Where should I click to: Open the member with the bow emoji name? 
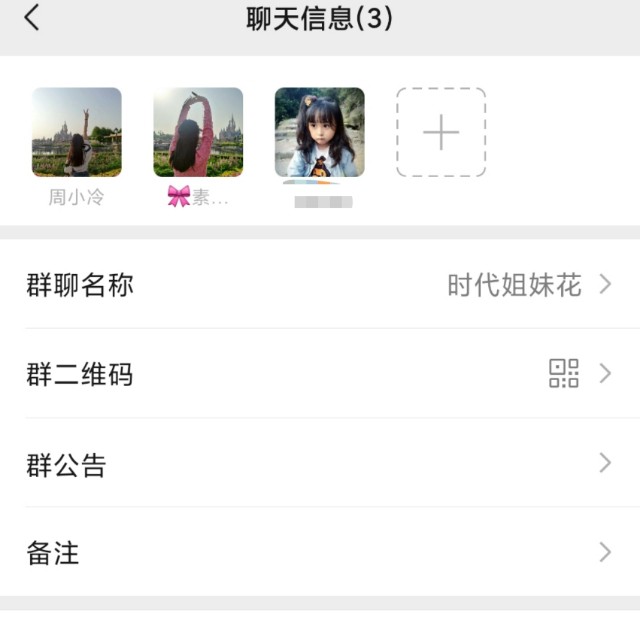[x=198, y=132]
